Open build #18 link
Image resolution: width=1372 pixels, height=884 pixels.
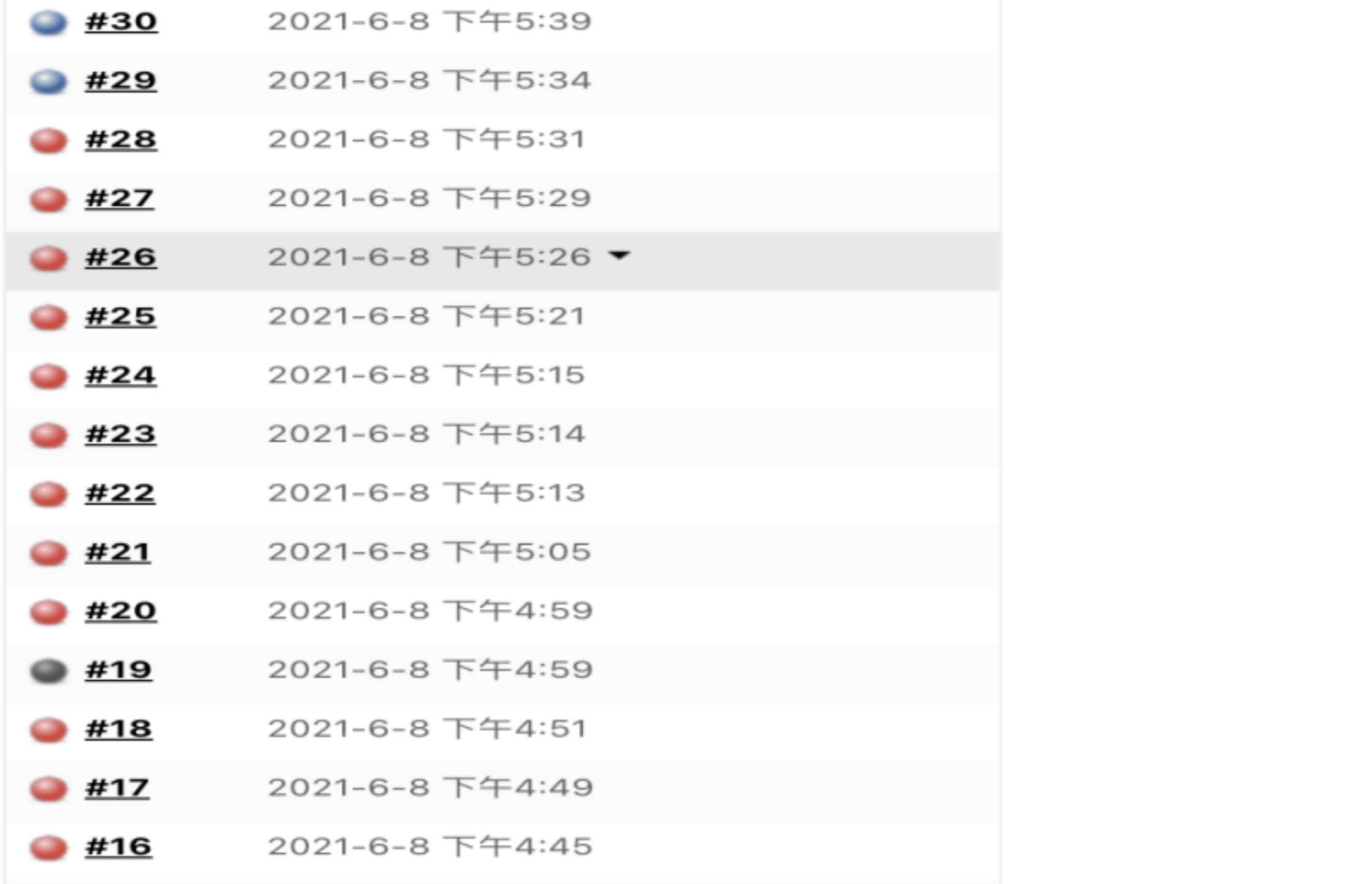pos(118,729)
